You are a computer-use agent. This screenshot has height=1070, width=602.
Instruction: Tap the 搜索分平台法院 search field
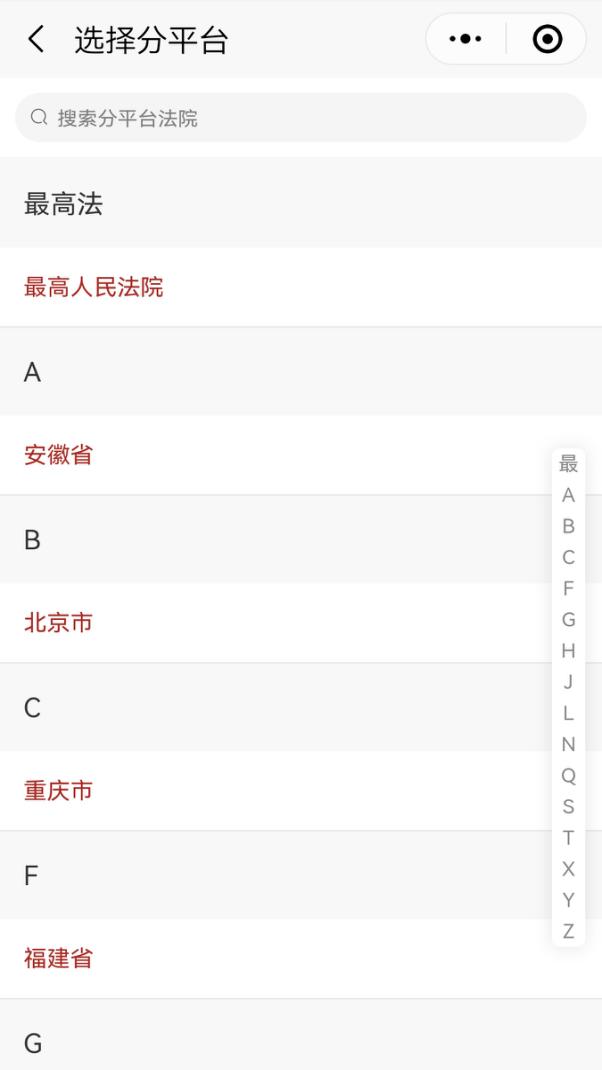pyautogui.click(x=300, y=118)
